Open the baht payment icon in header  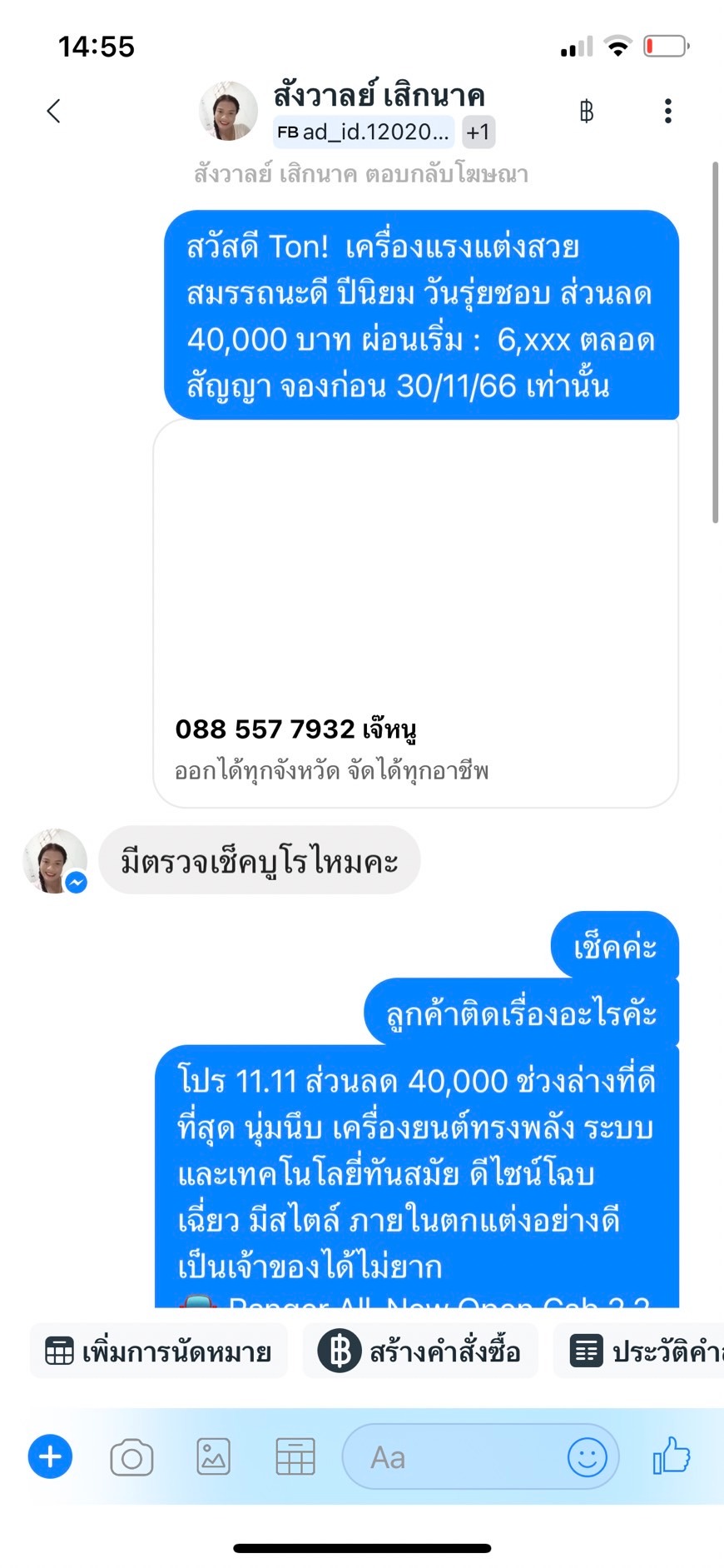(587, 111)
